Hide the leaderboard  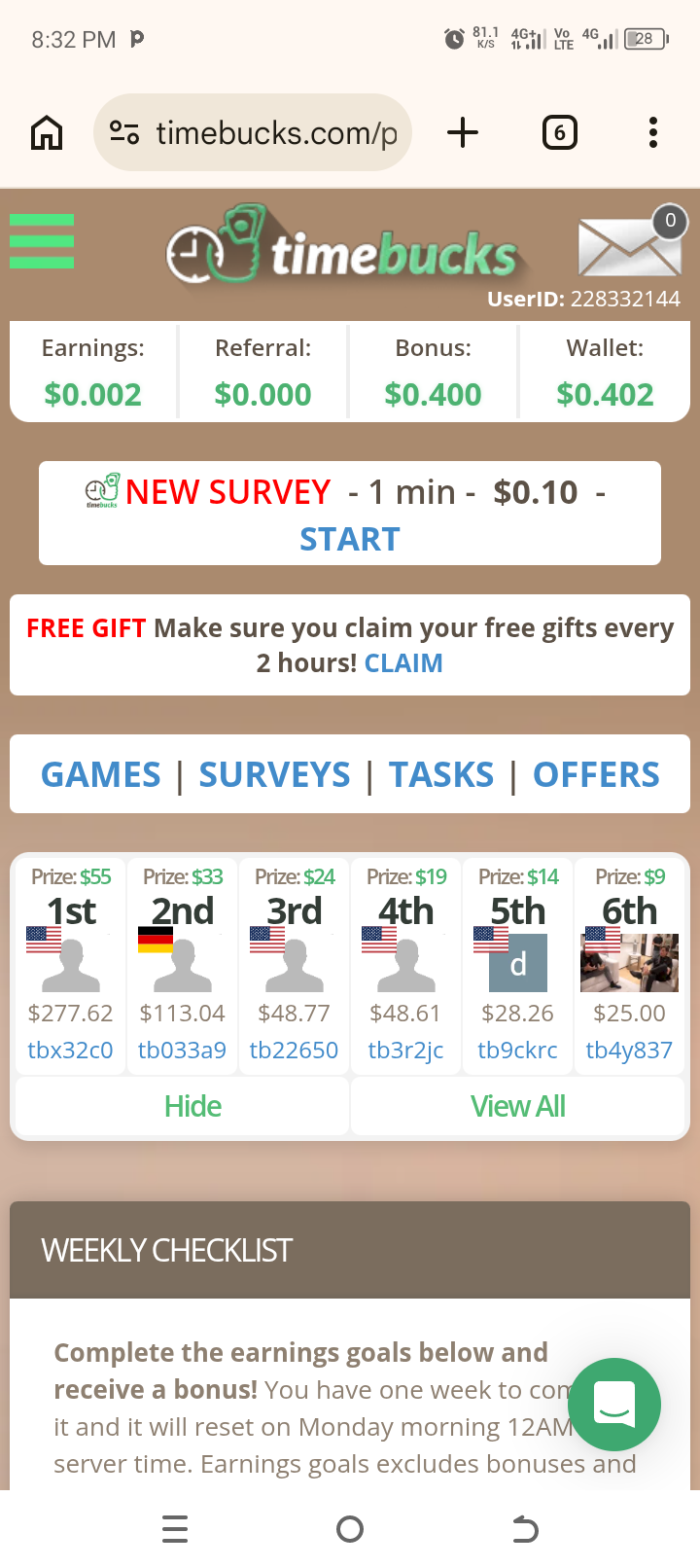192,1107
